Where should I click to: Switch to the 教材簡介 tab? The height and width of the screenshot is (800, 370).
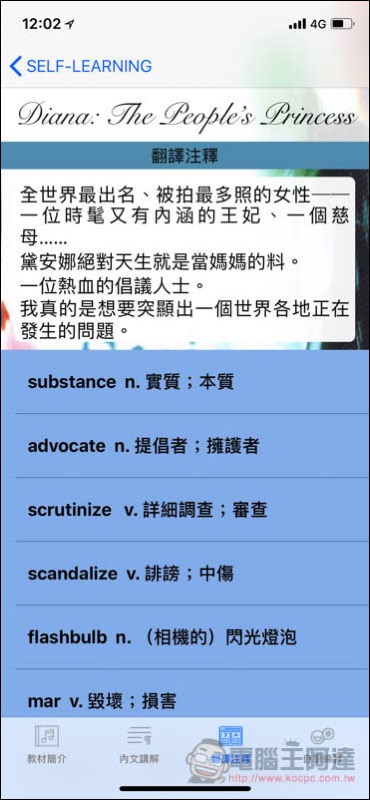46,745
